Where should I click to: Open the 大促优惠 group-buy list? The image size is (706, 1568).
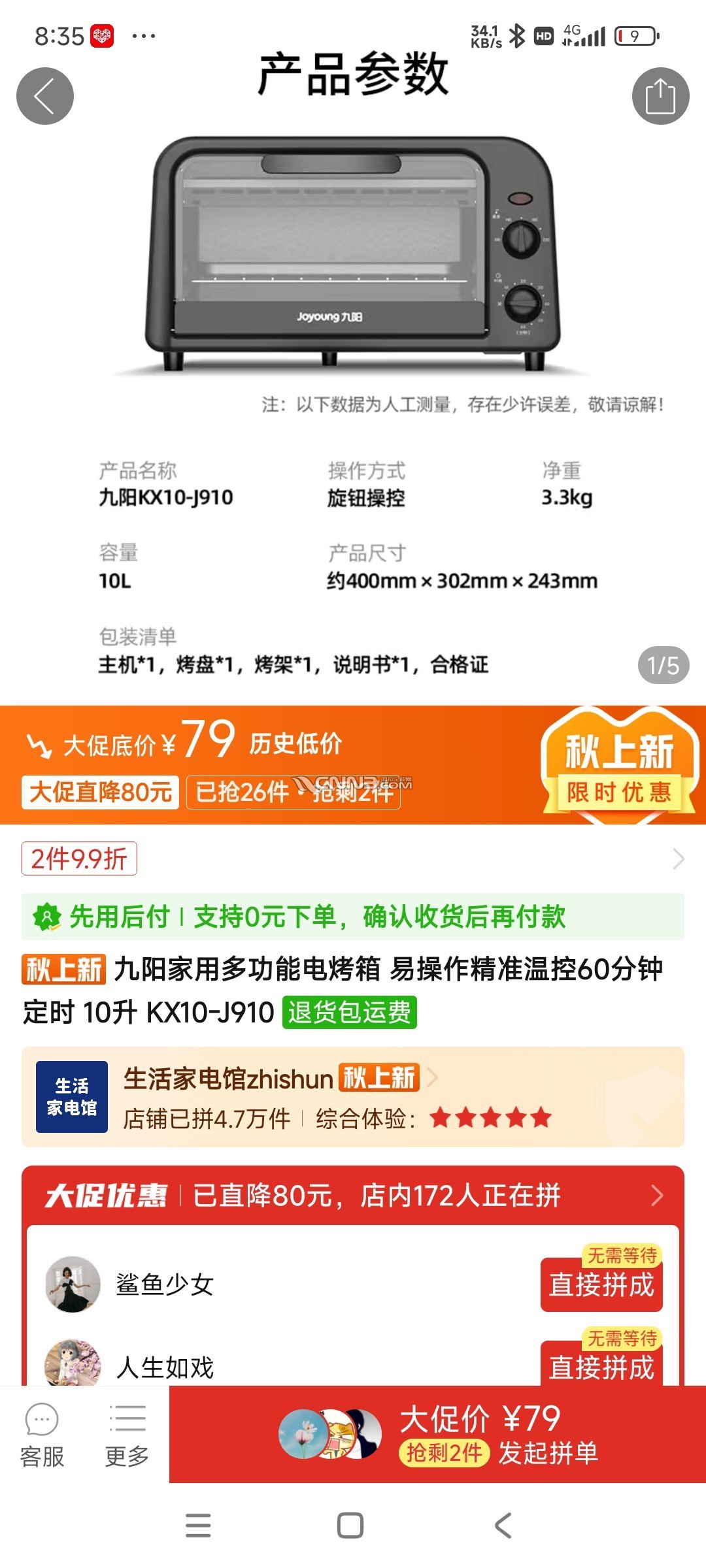[353, 1196]
